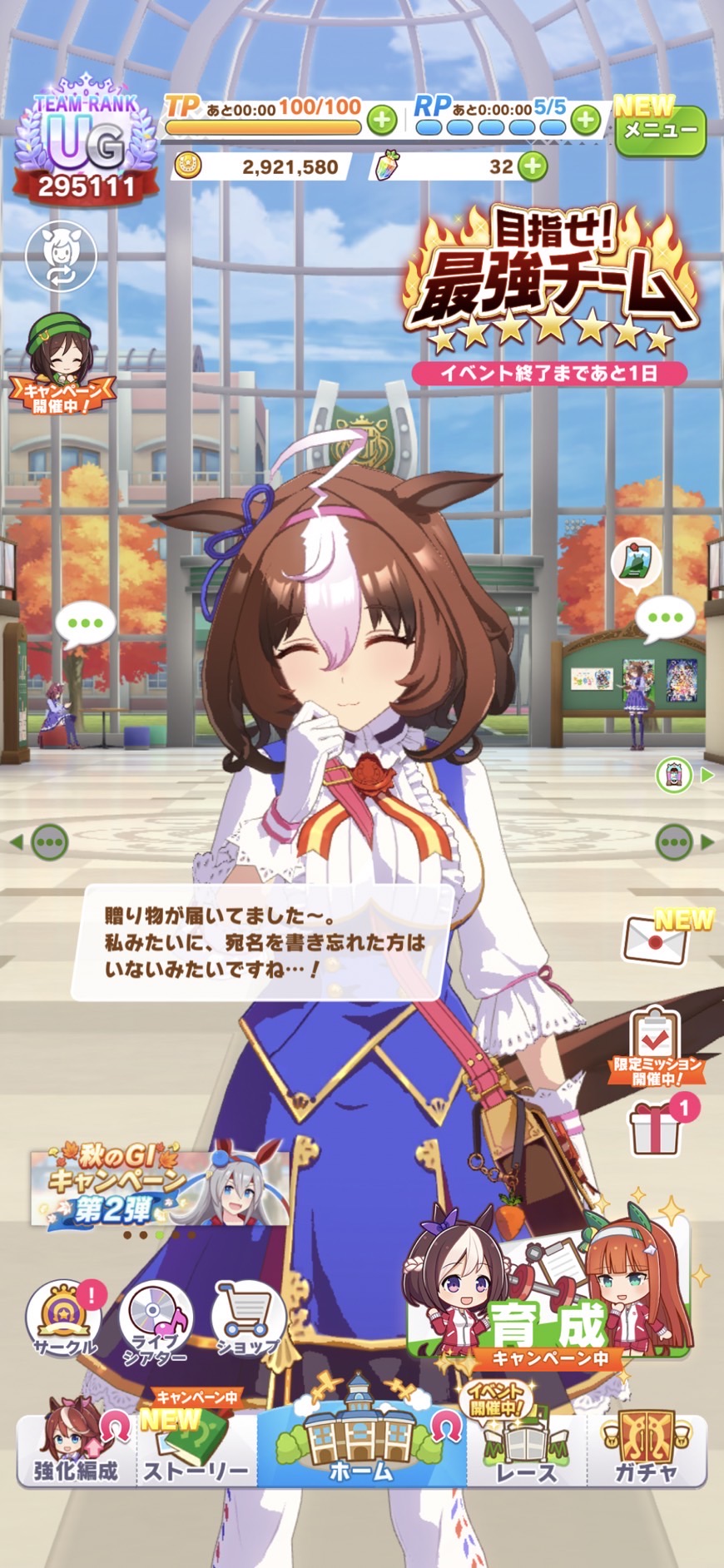Add TP with the plus button
Screen dimensions: 724x1568
tap(382, 121)
